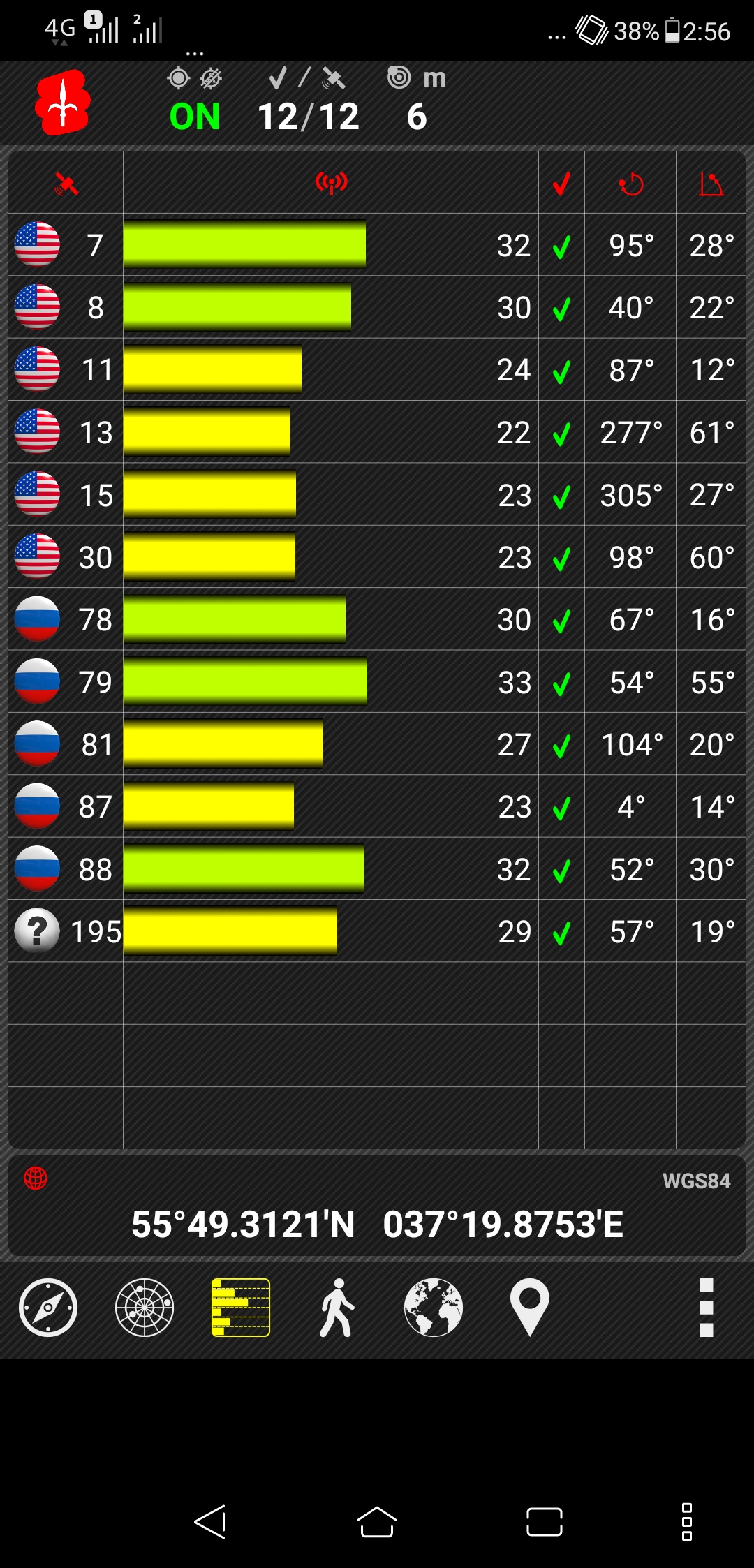Select the satellite signal bars tab

pyautogui.click(x=241, y=1307)
